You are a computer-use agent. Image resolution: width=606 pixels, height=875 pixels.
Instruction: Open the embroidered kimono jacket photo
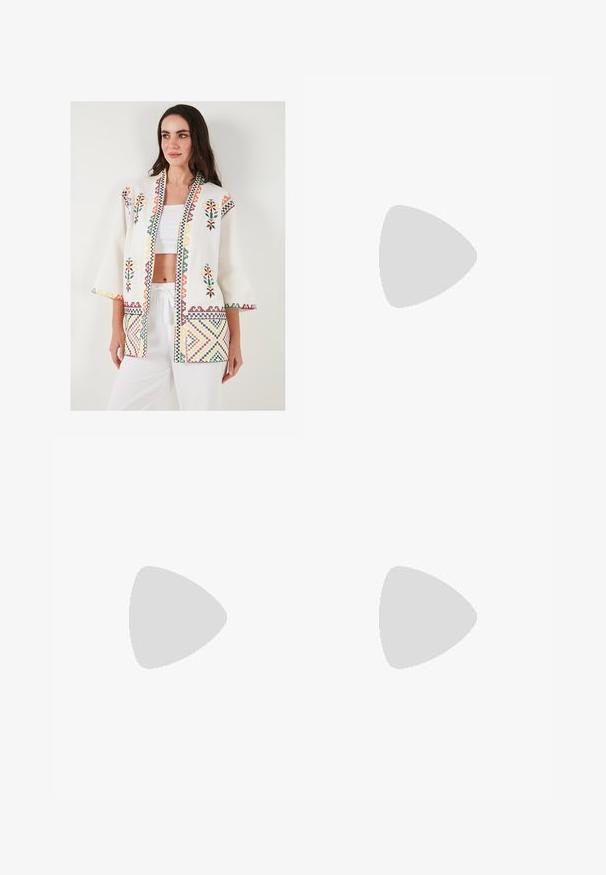click(x=177, y=256)
